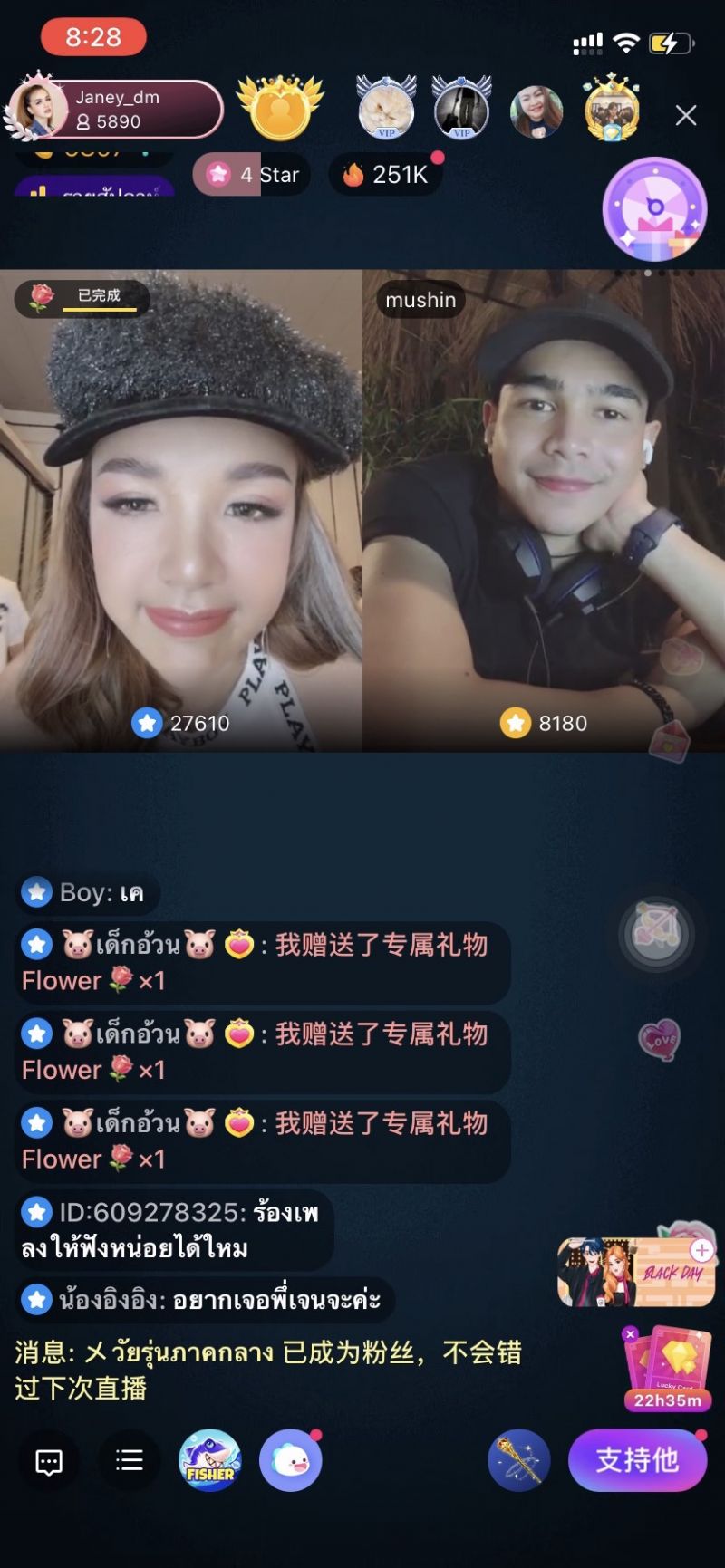Tap the mushin guest video tile
Screen dimensions: 725x1568
544,509
